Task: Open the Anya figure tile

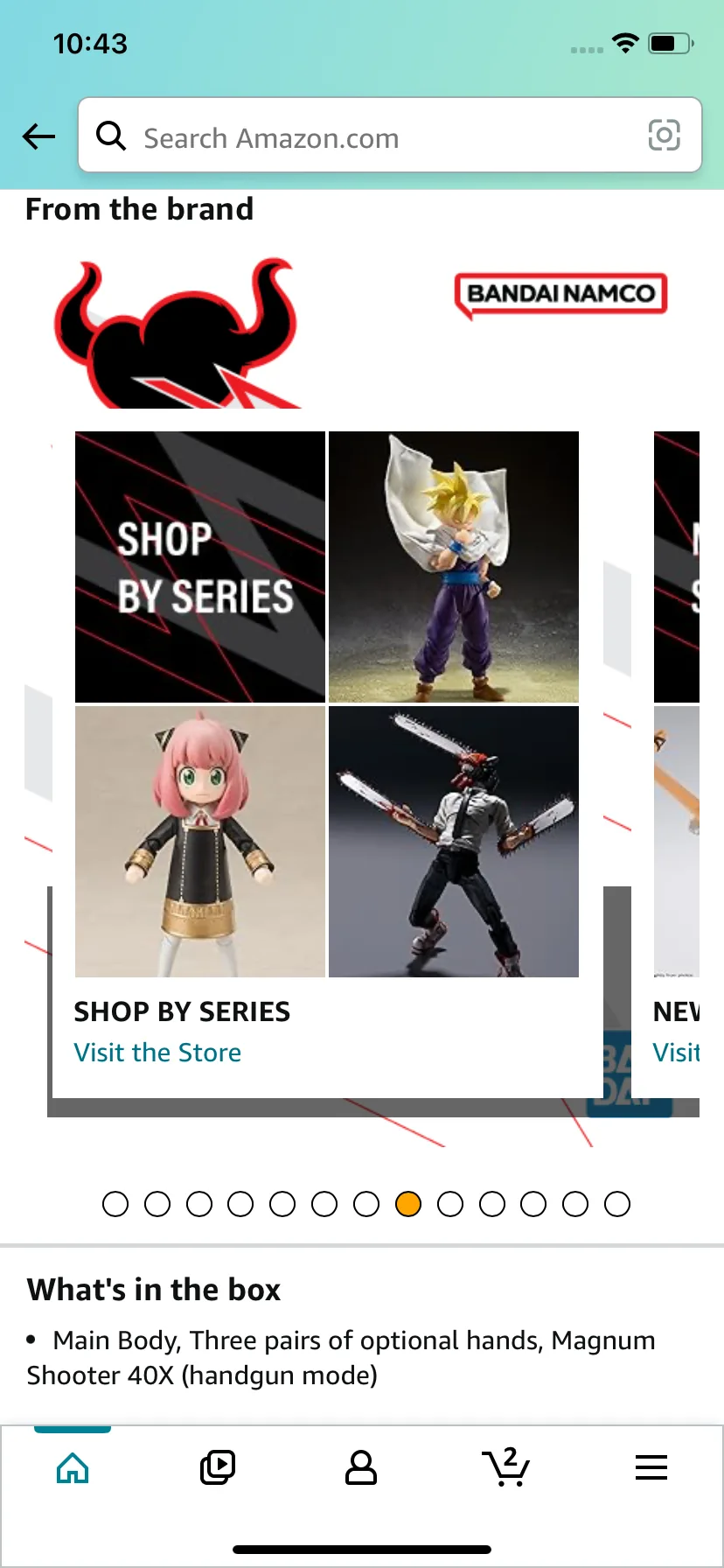Action: tap(200, 842)
